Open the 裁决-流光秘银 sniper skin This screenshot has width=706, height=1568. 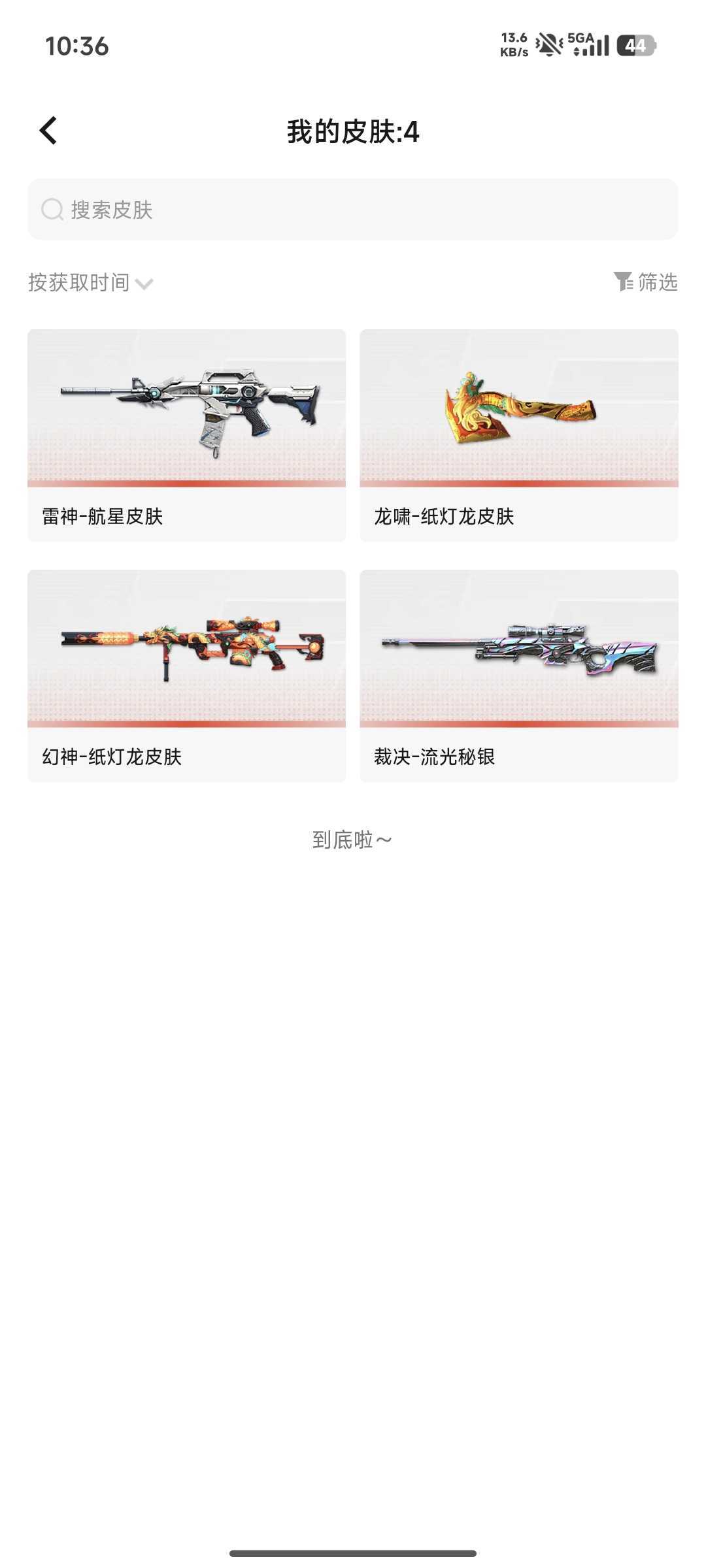pyautogui.click(x=518, y=675)
